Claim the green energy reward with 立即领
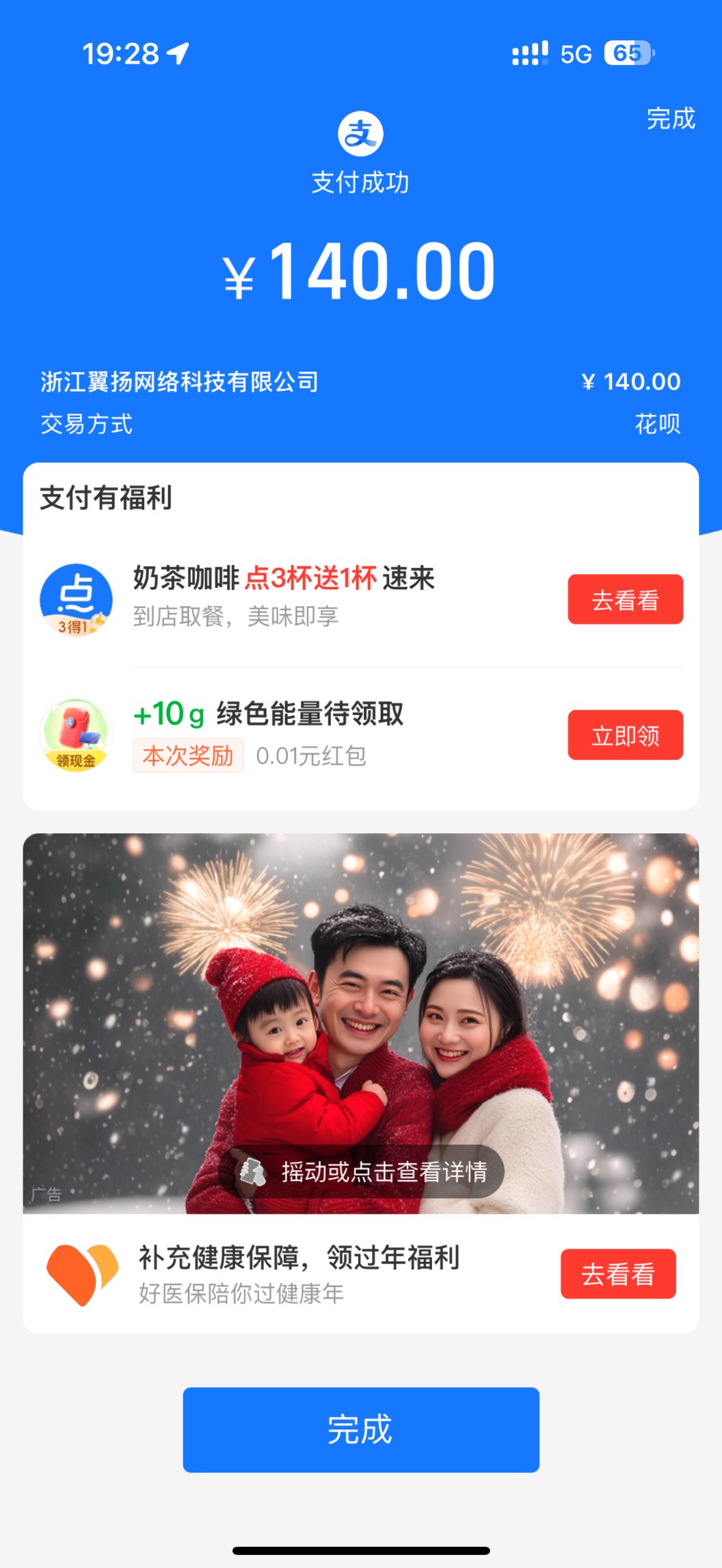 coord(625,735)
